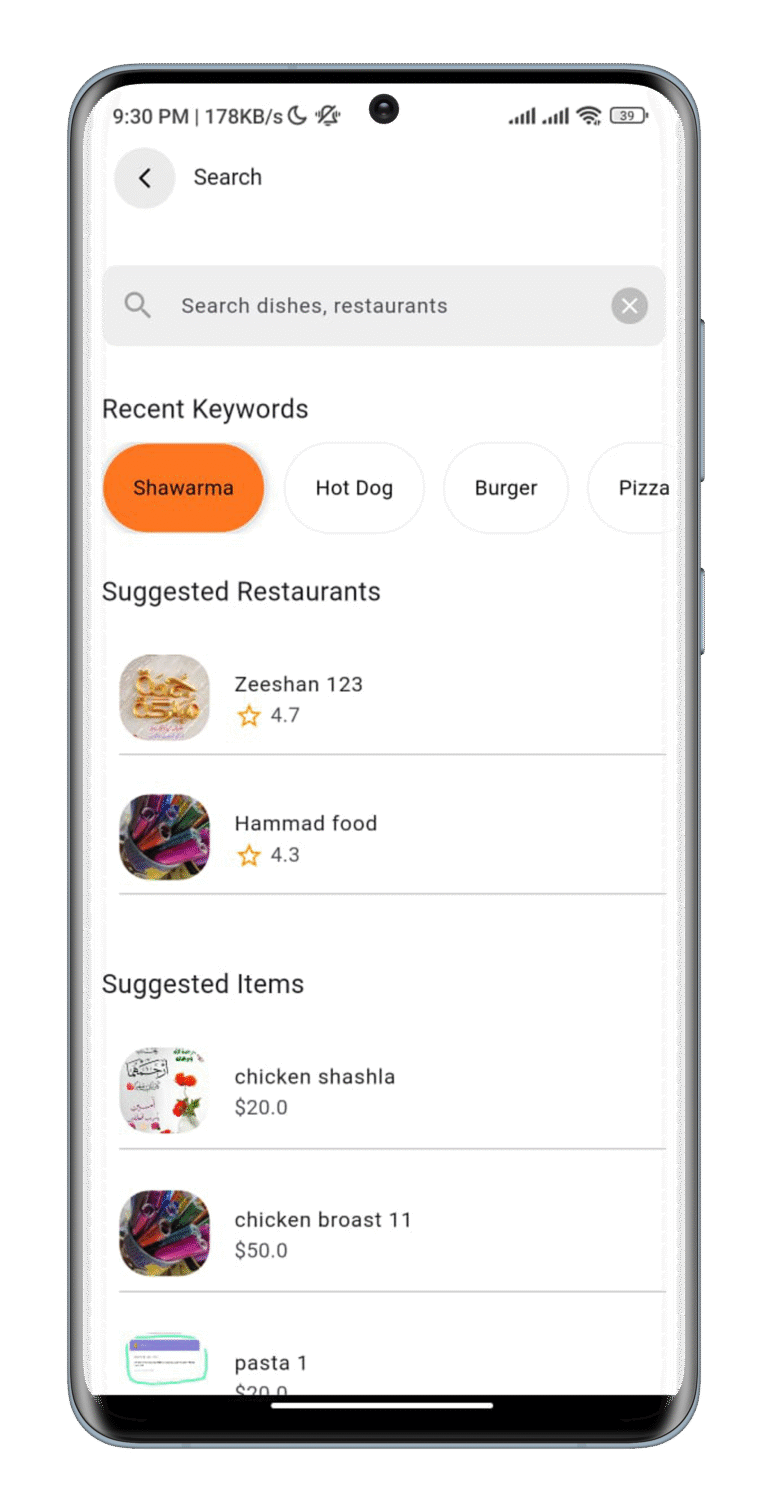Go back using the arrow button
This screenshot has width=768, height=1503.
pyautogui.click(x=145, y=178)
